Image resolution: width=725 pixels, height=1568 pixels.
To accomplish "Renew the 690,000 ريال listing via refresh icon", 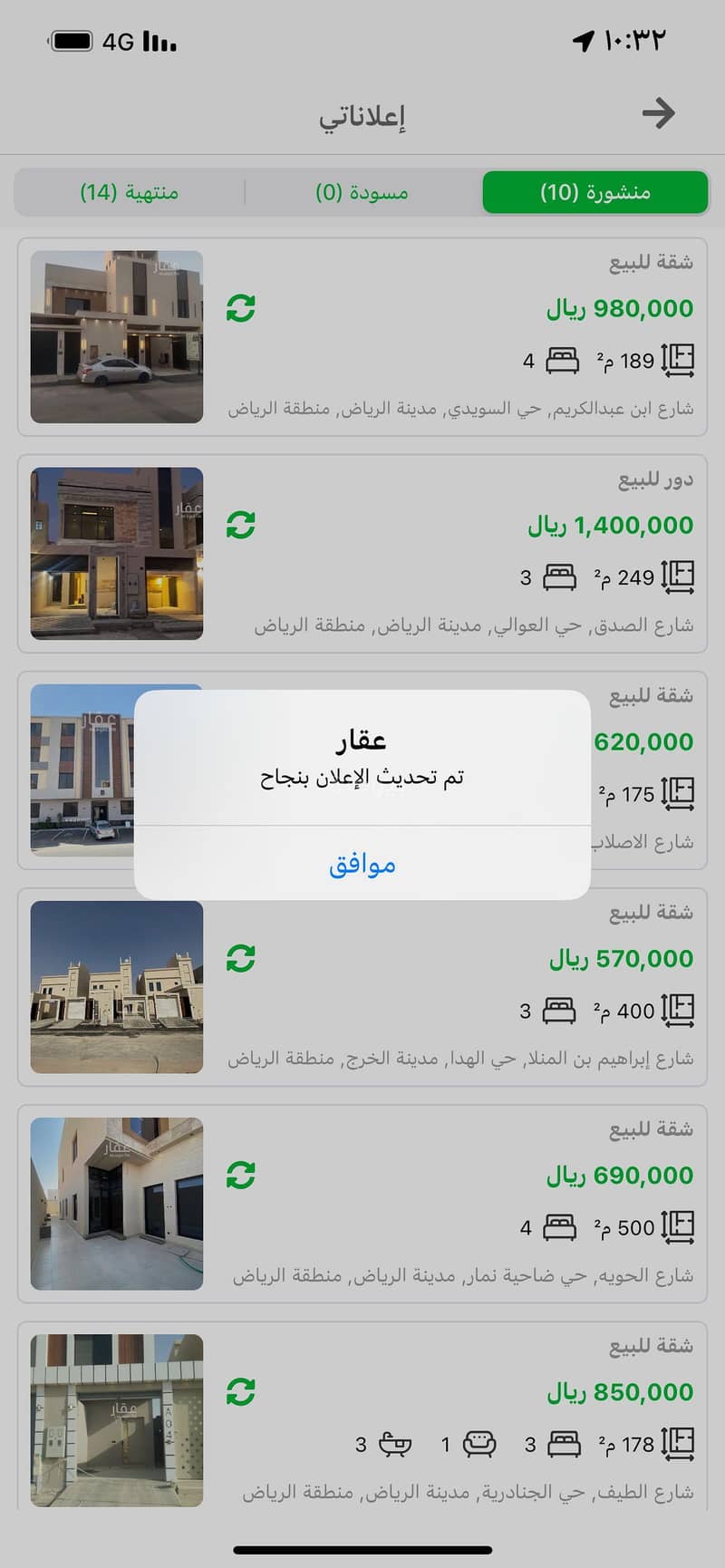I will point(241,1175).
